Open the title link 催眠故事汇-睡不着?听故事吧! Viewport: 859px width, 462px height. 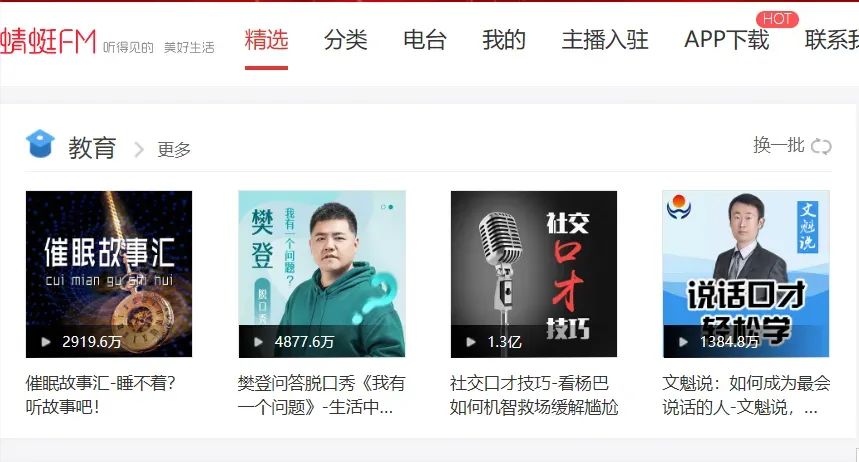tap(100, 395)
